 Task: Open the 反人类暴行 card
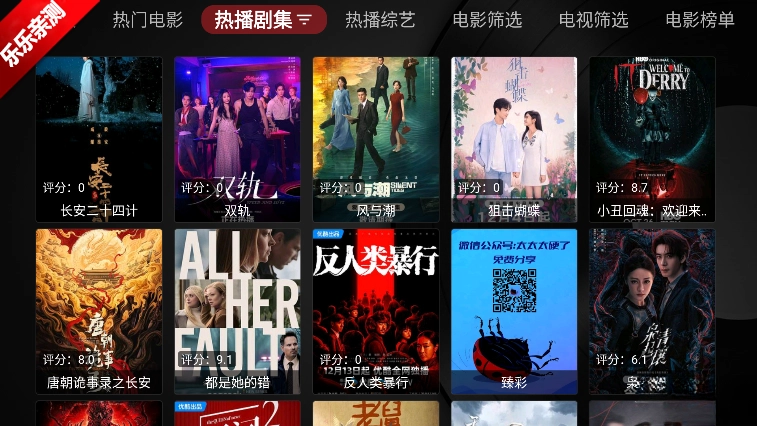(x=375, y=311)
